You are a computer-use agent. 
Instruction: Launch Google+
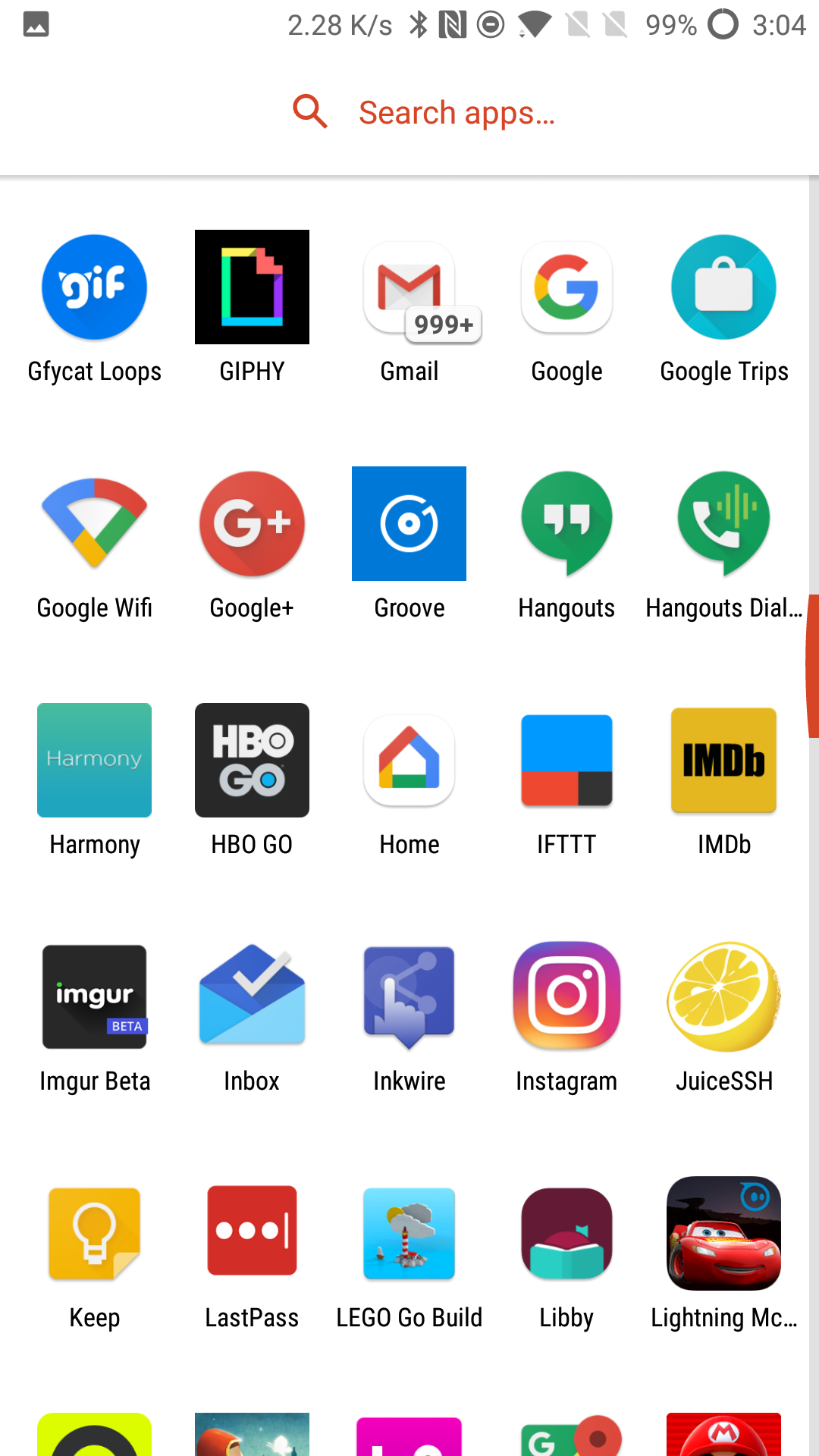[252, 523]
